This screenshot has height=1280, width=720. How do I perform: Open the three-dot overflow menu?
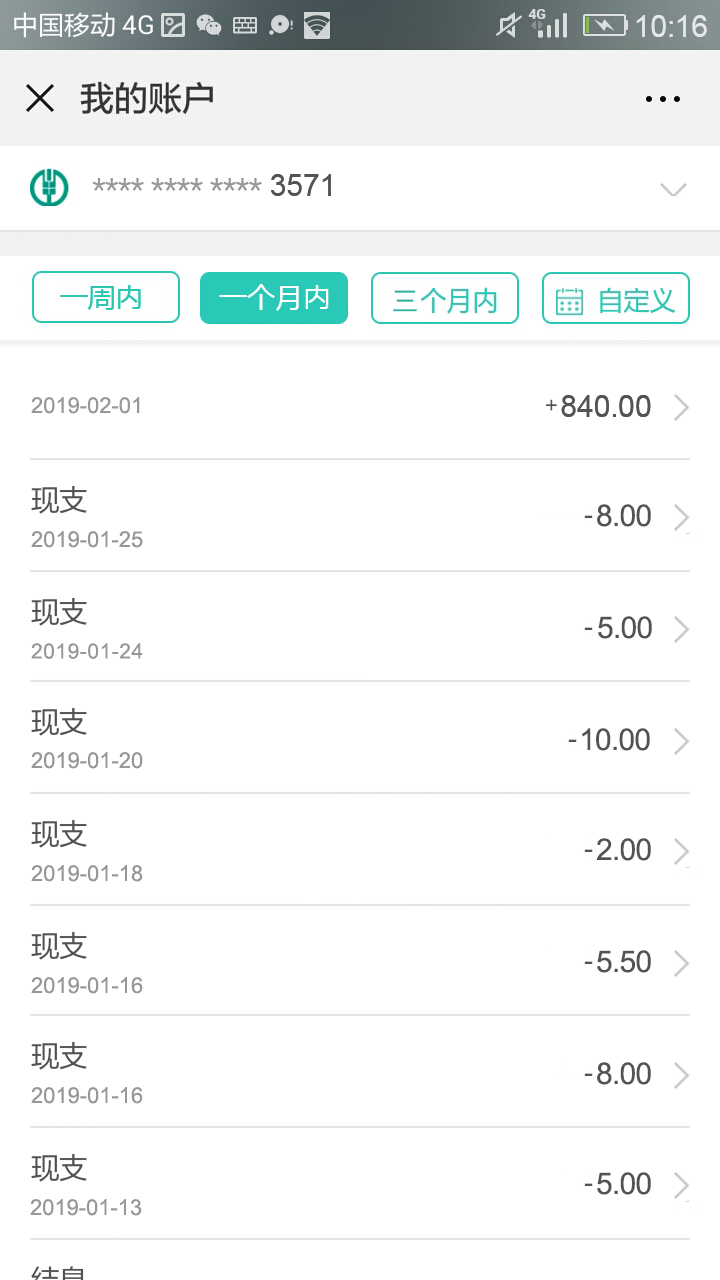click(662, 98)
